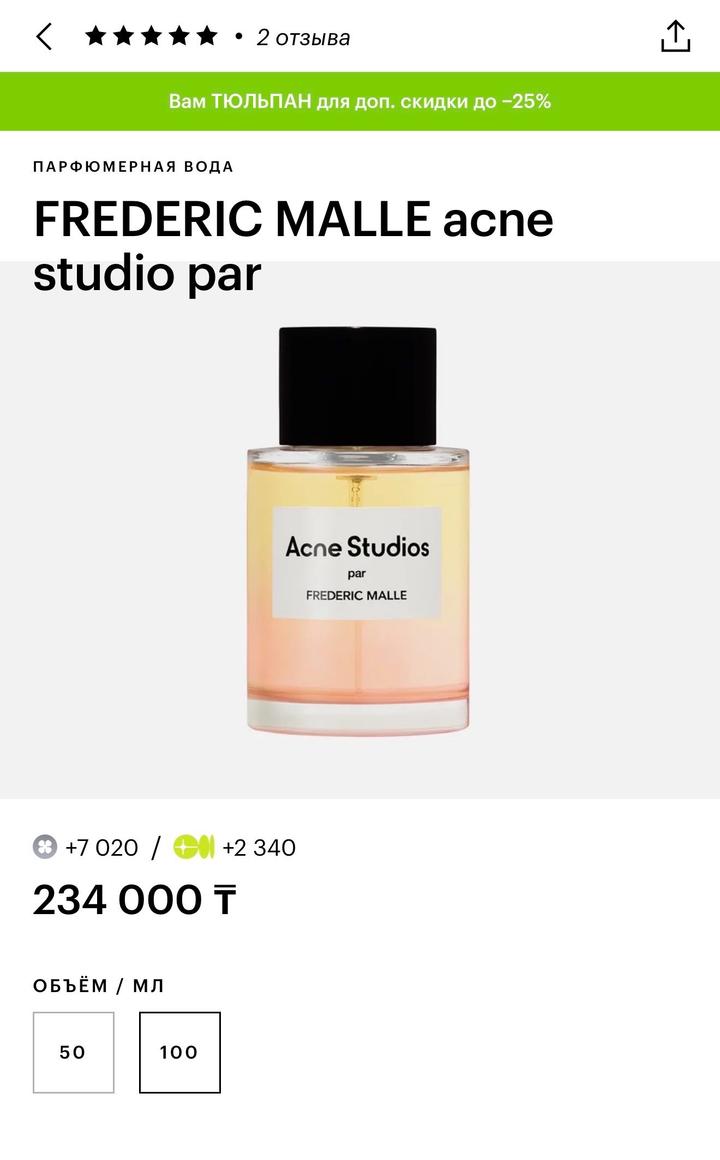
Task: Click the first rating star
Action: [x=95, y=36]
